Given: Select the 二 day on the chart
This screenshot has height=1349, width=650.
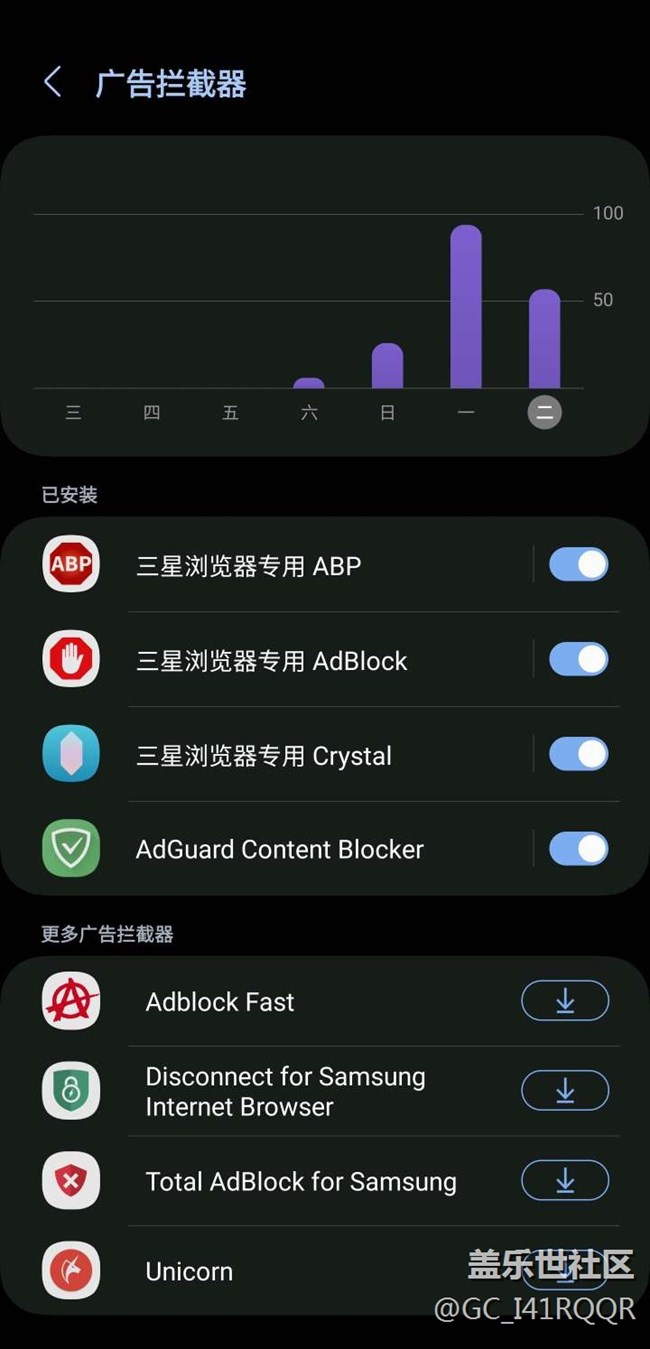Looking at the screenshot, I should (545, 412).
